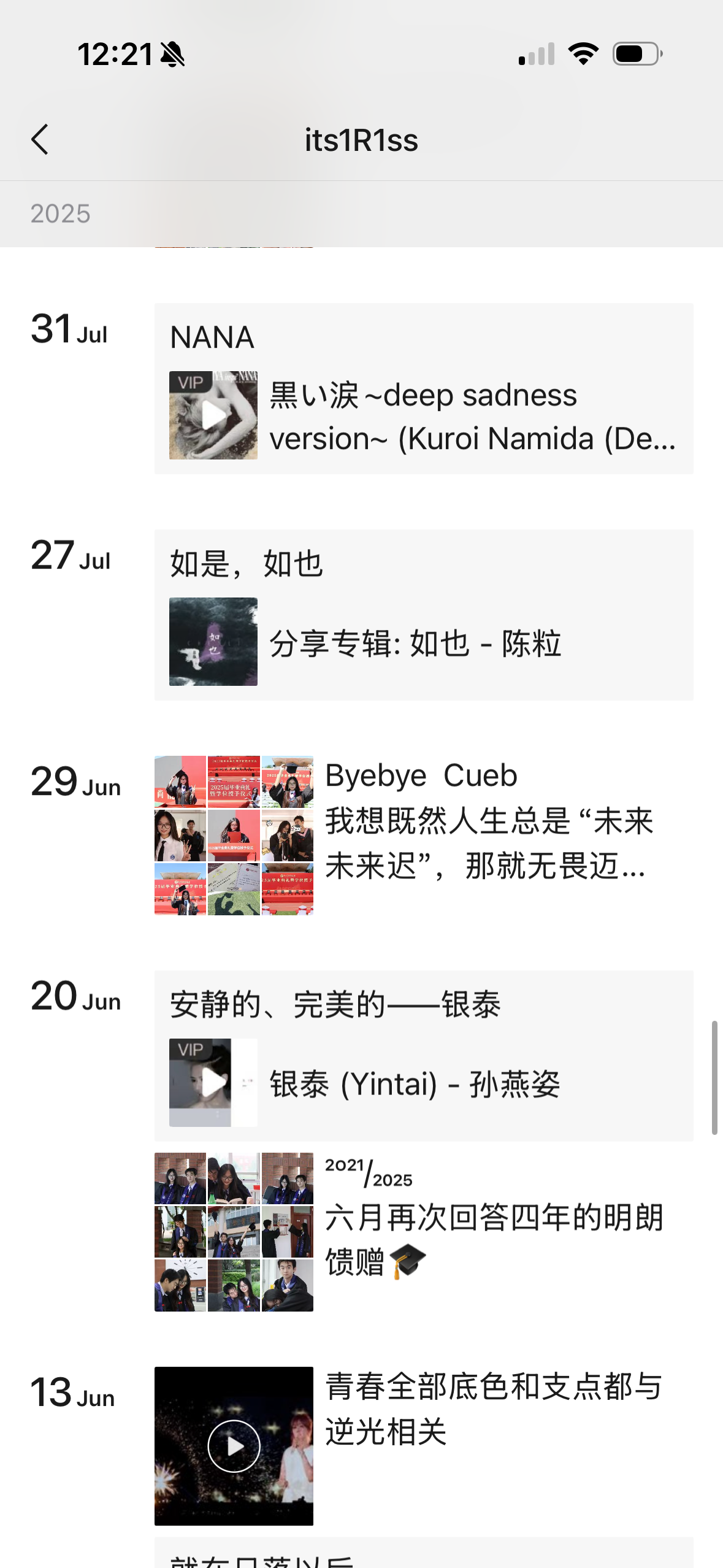The width and height of the screenshot is (723, 1568).
Task: Open the NANA post from 31 Jul
Action: click(424, 388)
